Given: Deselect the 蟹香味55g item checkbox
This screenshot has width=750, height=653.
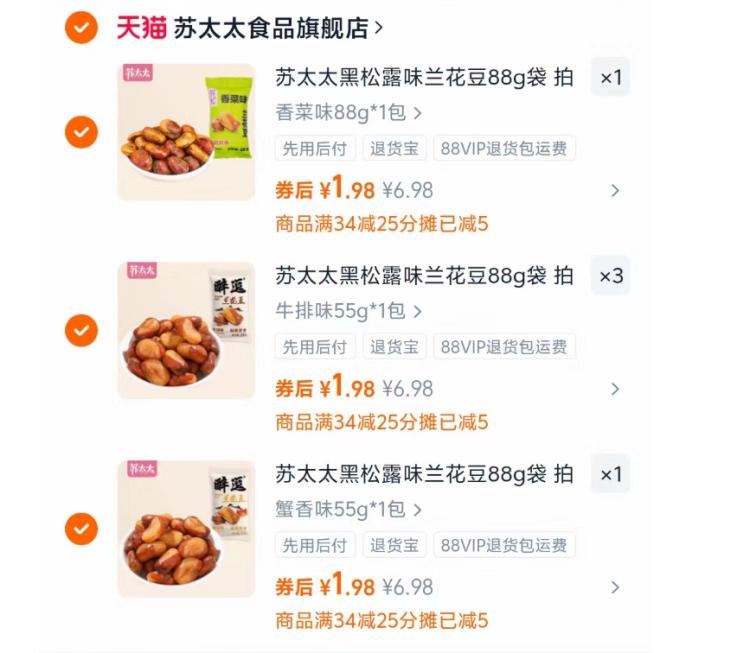Looking at the screenshot, I should [x=81, y=528].
